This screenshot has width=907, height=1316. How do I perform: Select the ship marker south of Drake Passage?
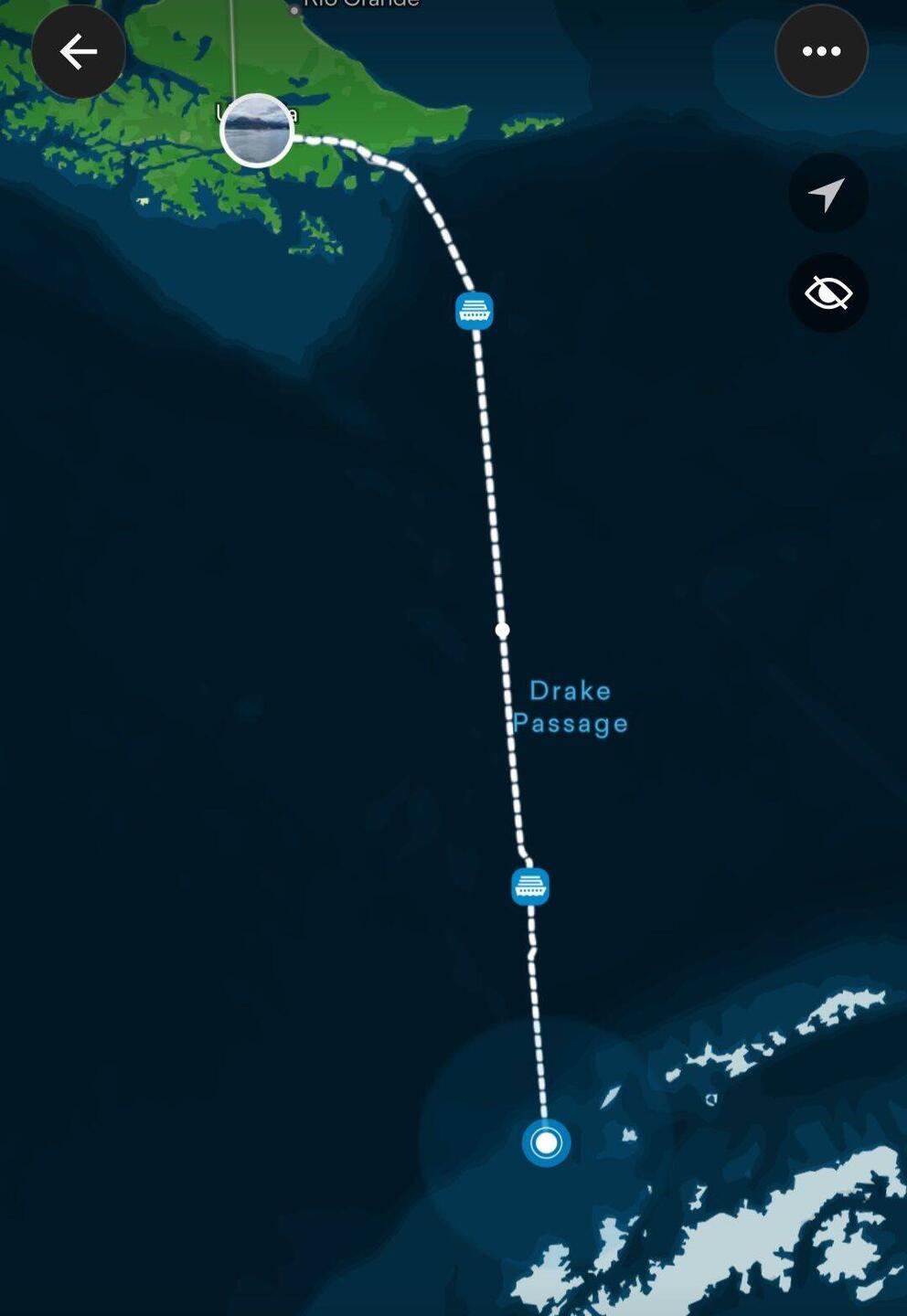(x=530, y=886)
